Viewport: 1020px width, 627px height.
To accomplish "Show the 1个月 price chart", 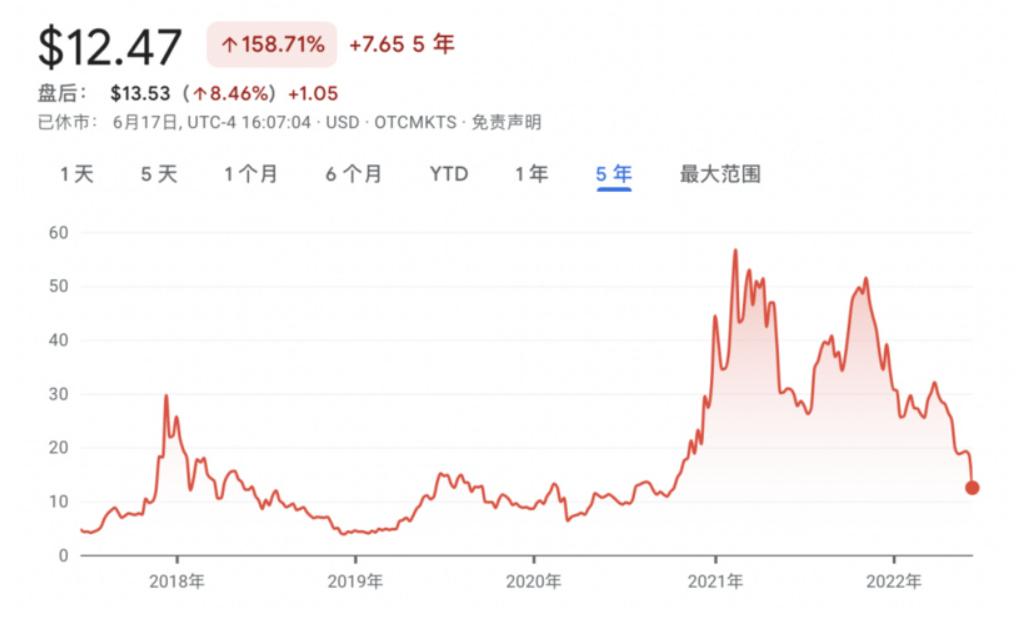I will 251,174.
